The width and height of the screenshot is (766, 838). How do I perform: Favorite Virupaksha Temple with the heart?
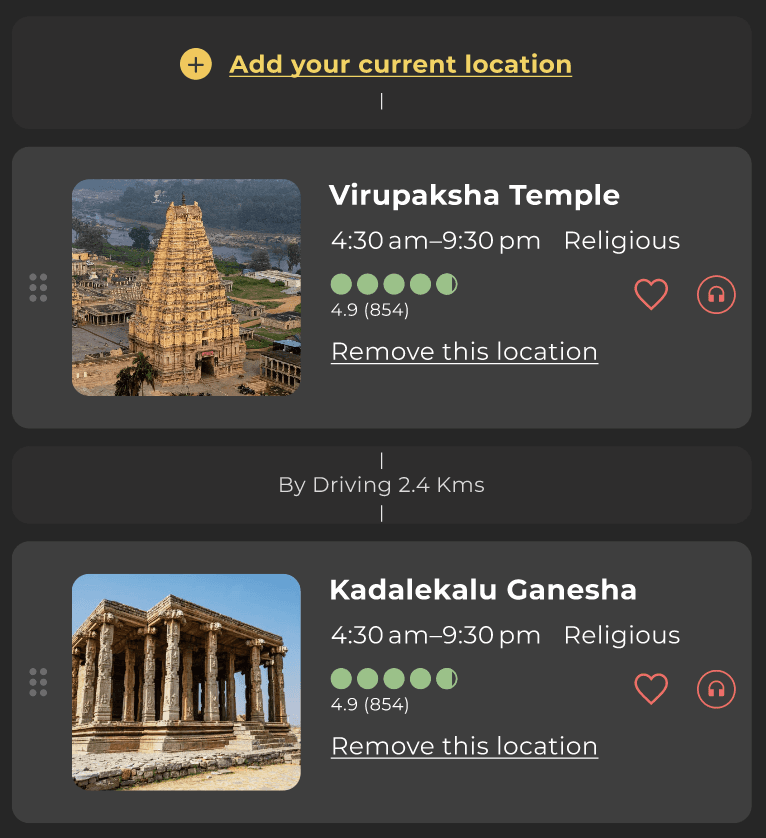point(651,294)
